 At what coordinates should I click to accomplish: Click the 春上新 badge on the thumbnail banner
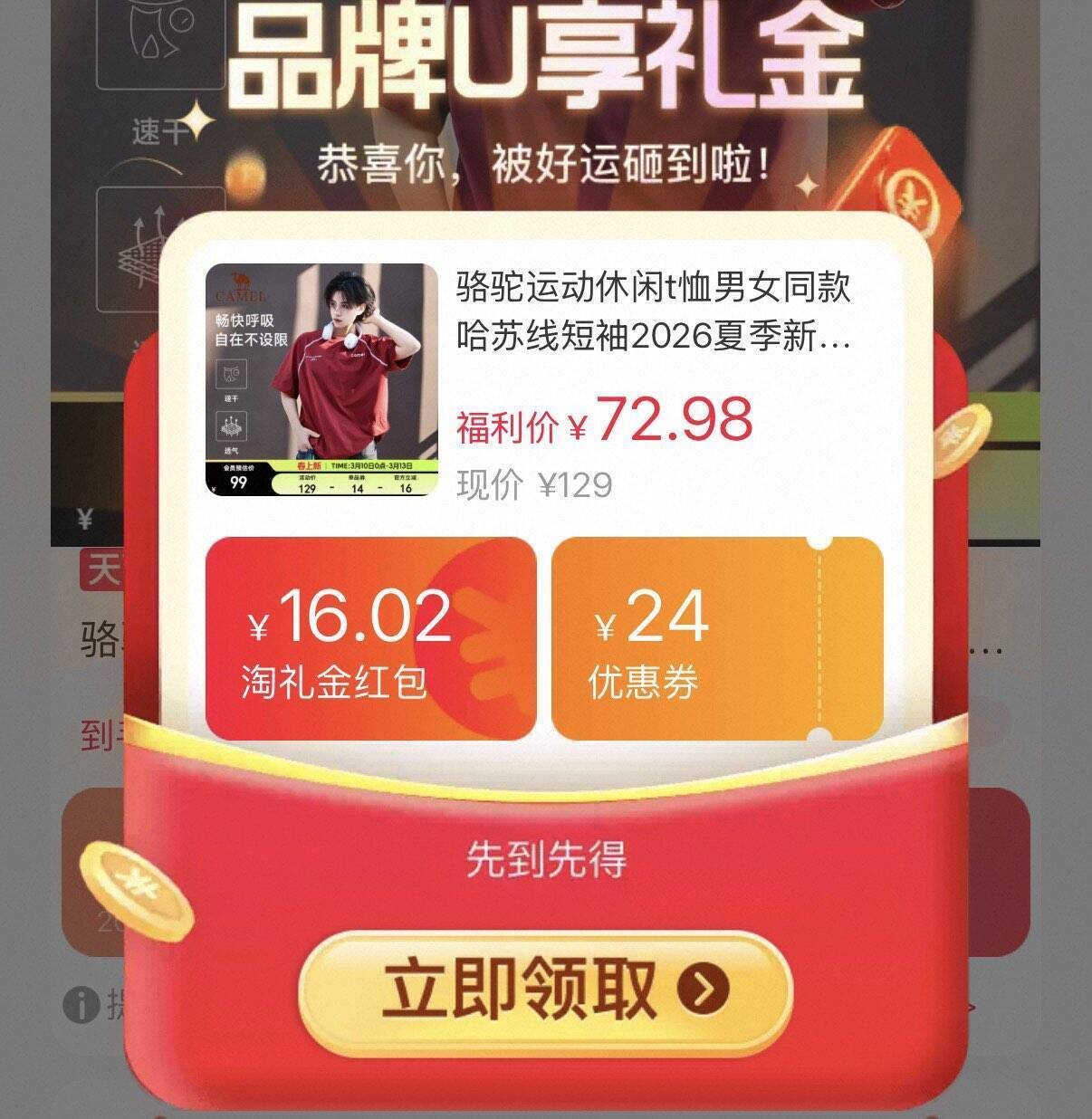pos(308,467)
